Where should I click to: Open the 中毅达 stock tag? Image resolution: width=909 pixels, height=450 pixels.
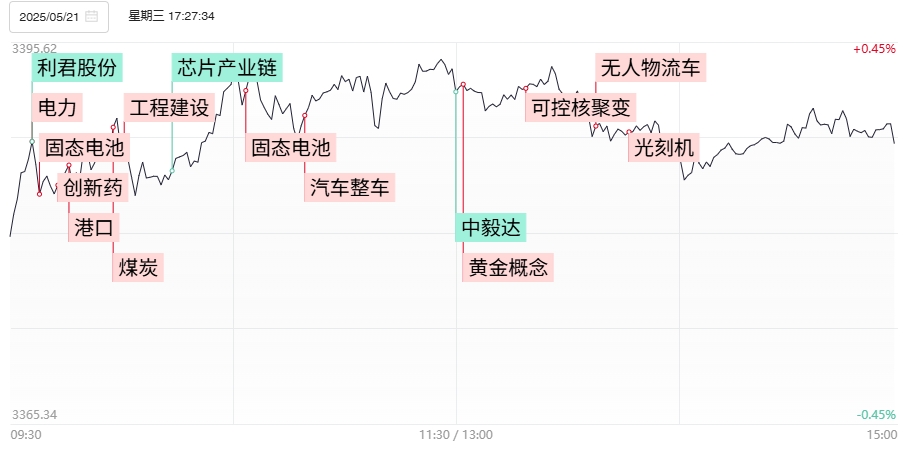click(x=491, y=227)
